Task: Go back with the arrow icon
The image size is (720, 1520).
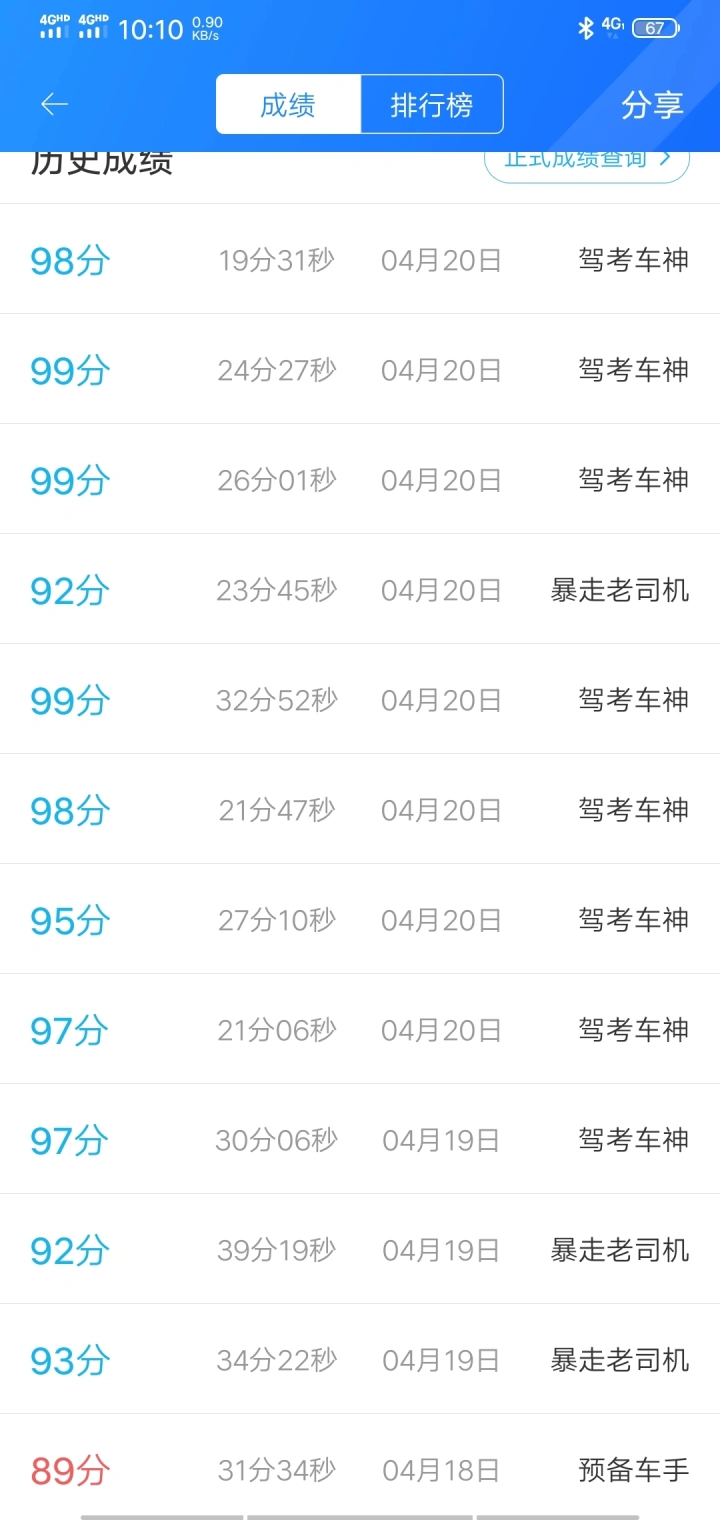Action: click(x=54, y=104)
